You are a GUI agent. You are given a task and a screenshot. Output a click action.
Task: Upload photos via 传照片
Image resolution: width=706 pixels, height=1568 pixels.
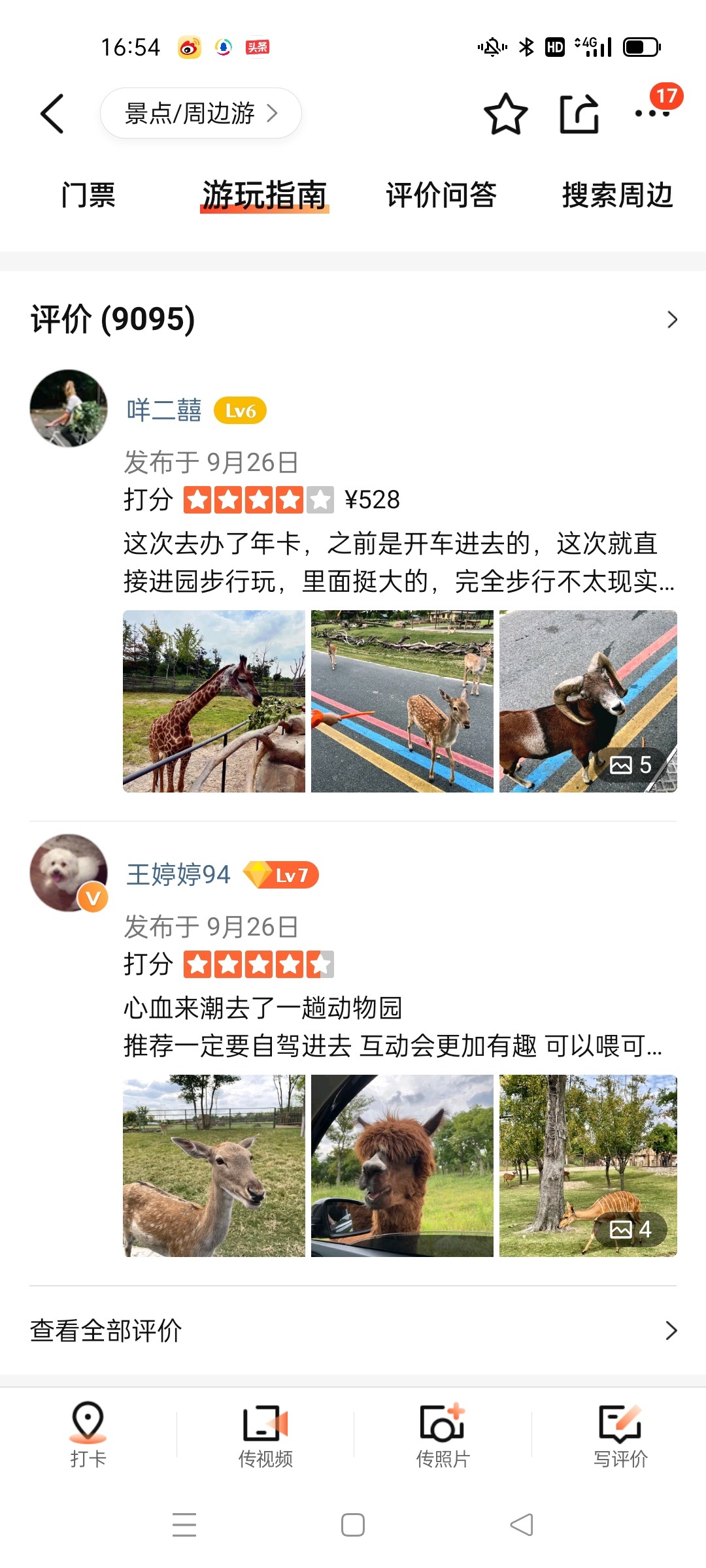[443, 1433]
